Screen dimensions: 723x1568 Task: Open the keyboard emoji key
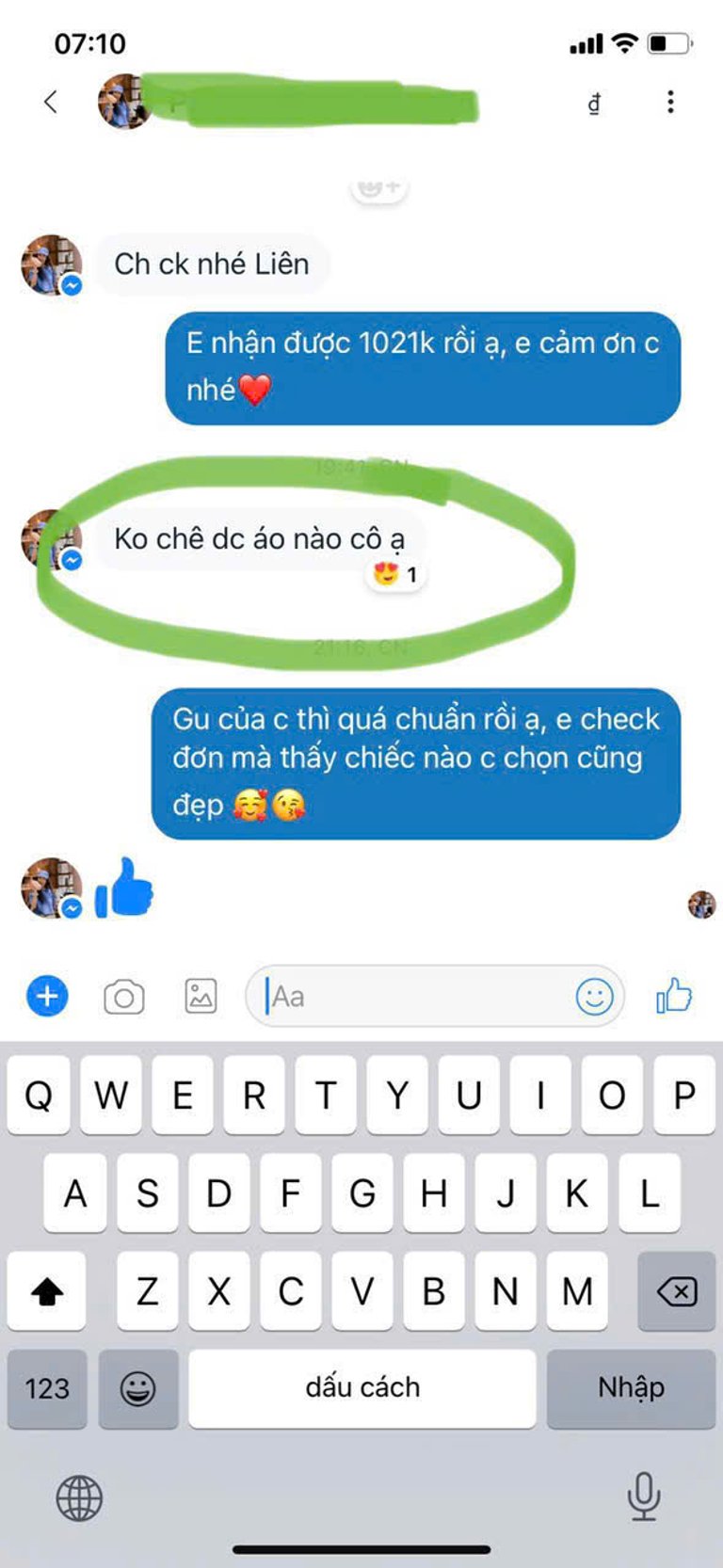pyautogui.click(x=137, y=1388)
